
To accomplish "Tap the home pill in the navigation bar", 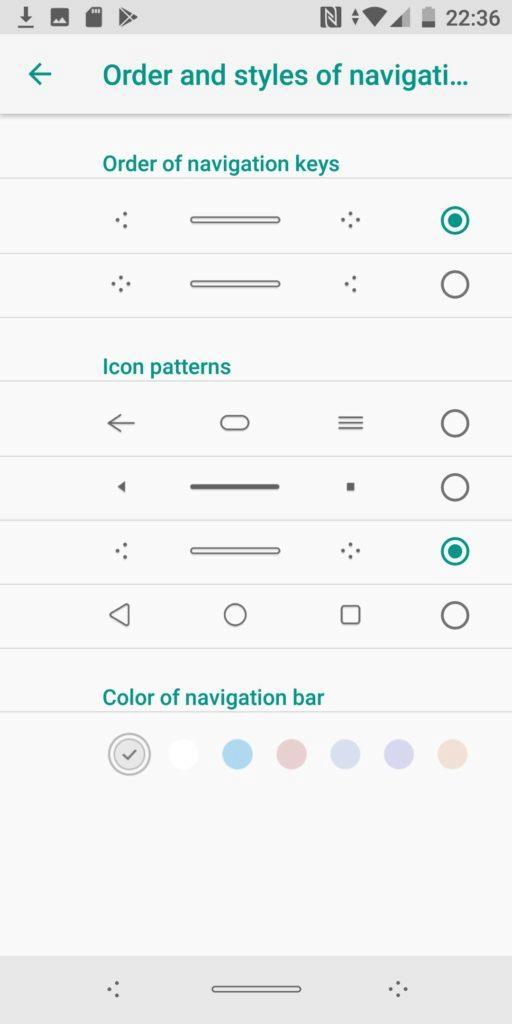I will pos(256,989).
